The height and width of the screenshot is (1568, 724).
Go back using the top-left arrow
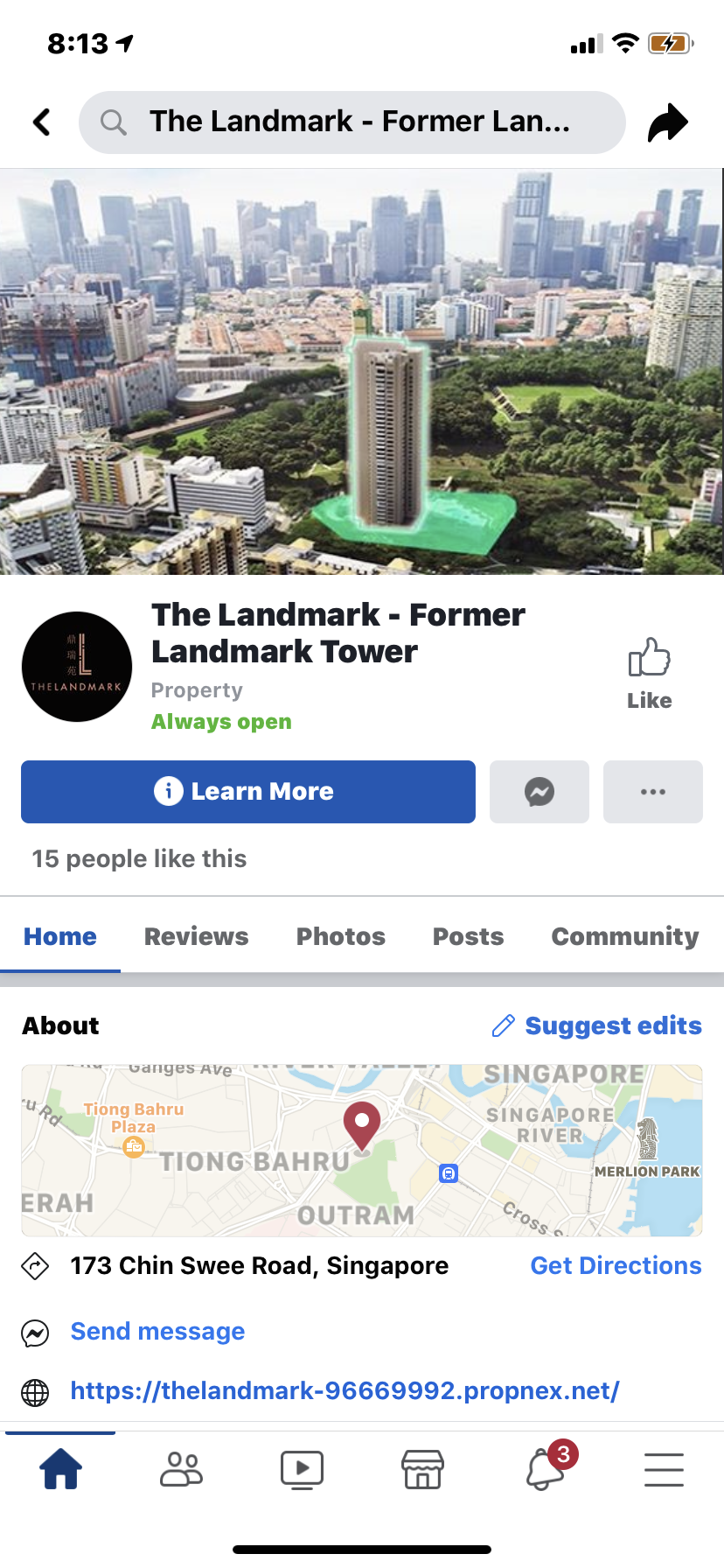[41, 122]
